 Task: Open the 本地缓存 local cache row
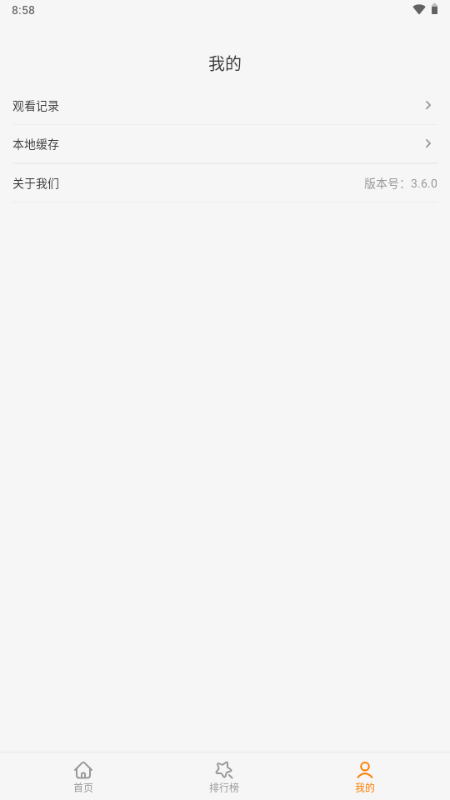click(x=225, y=144)
